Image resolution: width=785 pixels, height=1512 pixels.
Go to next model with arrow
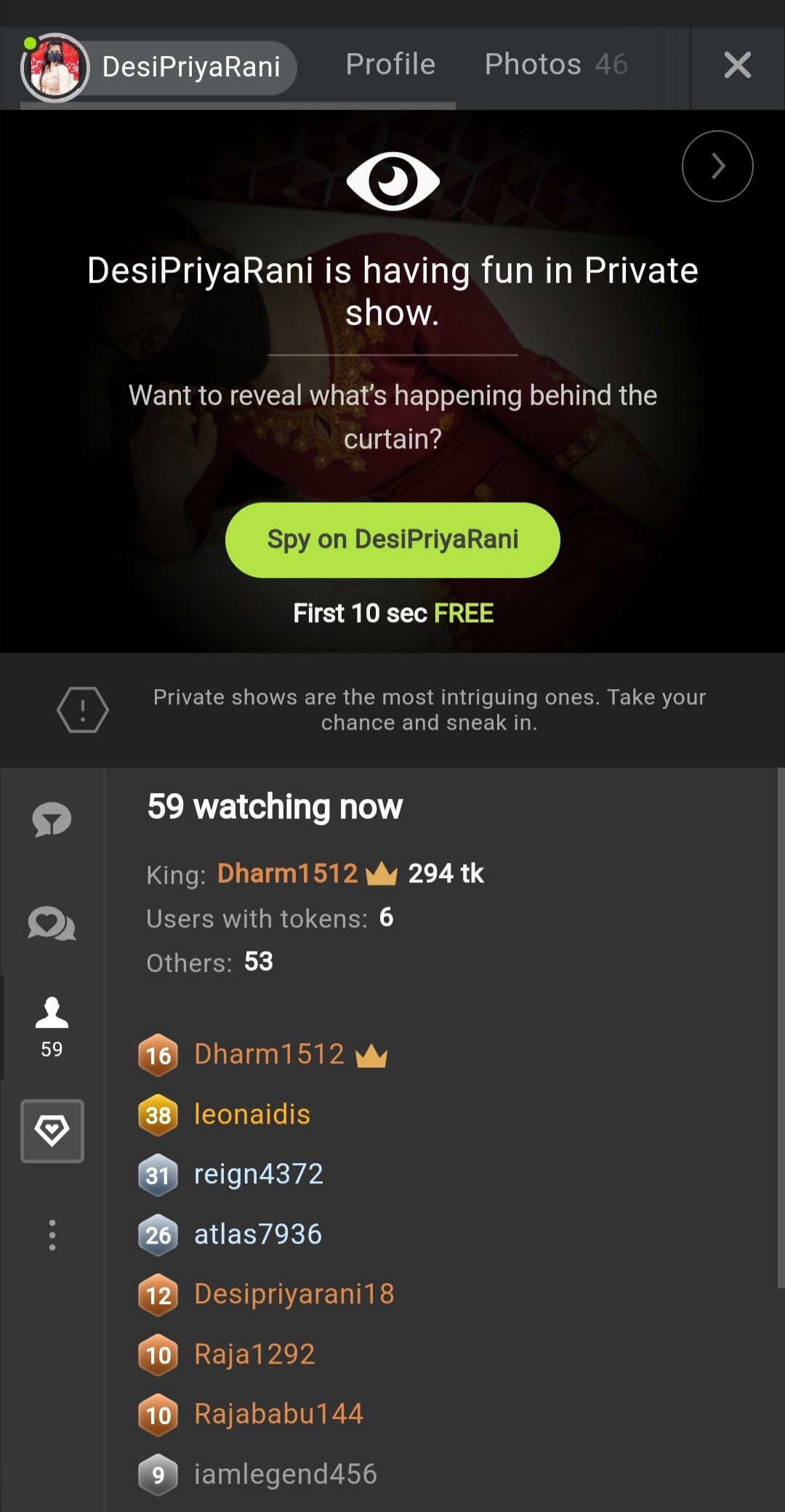717,166
